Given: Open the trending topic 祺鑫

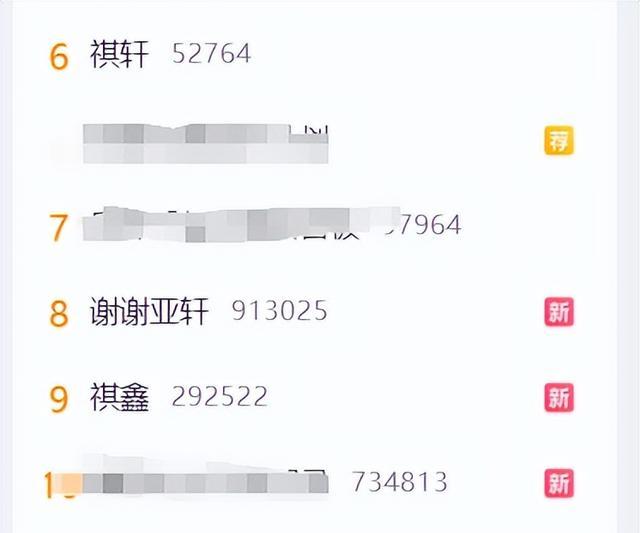Looking at the screenshot, I should point(119,397).
